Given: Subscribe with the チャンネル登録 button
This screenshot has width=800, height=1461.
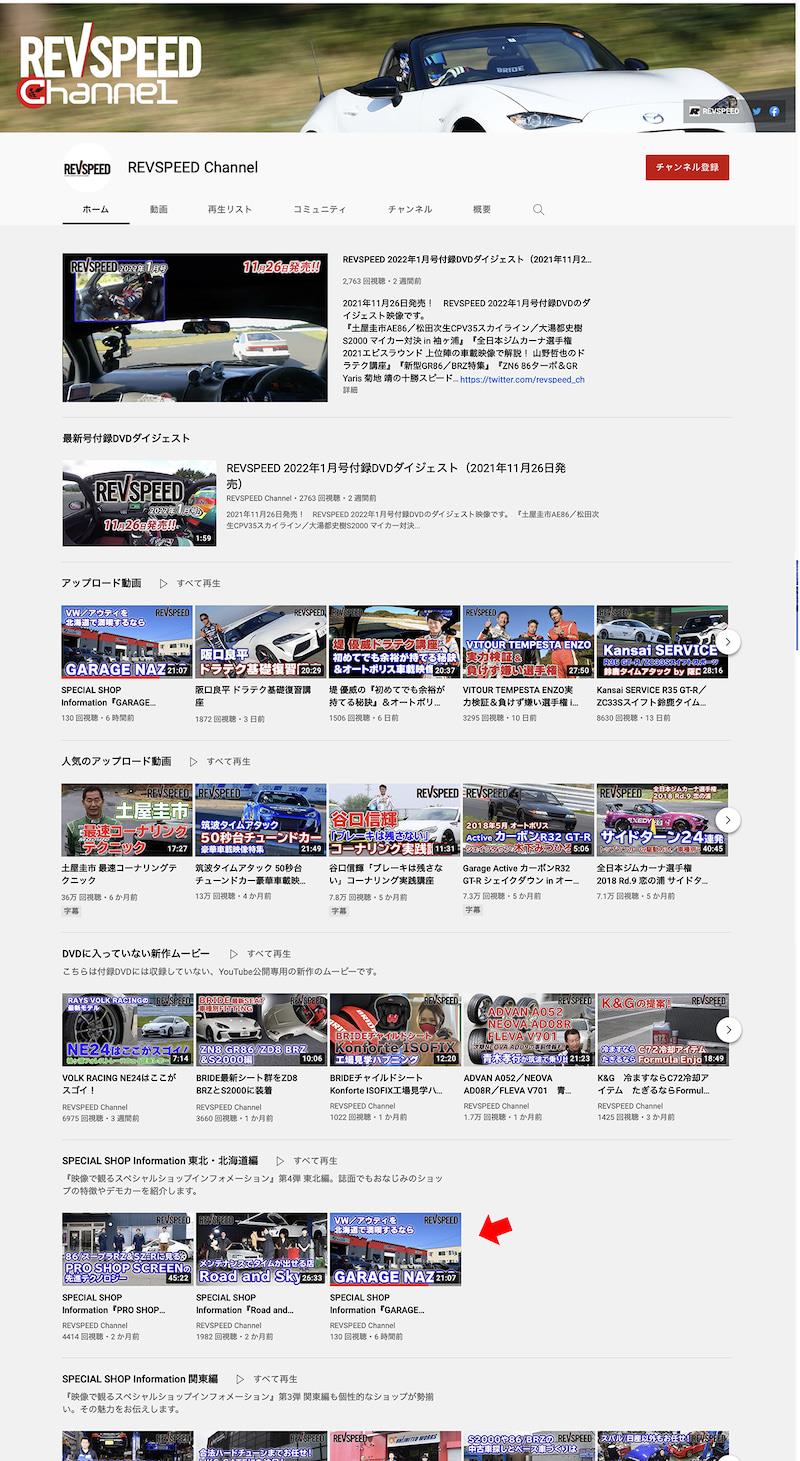Looking at the screenshot, I should pos(687,167).
